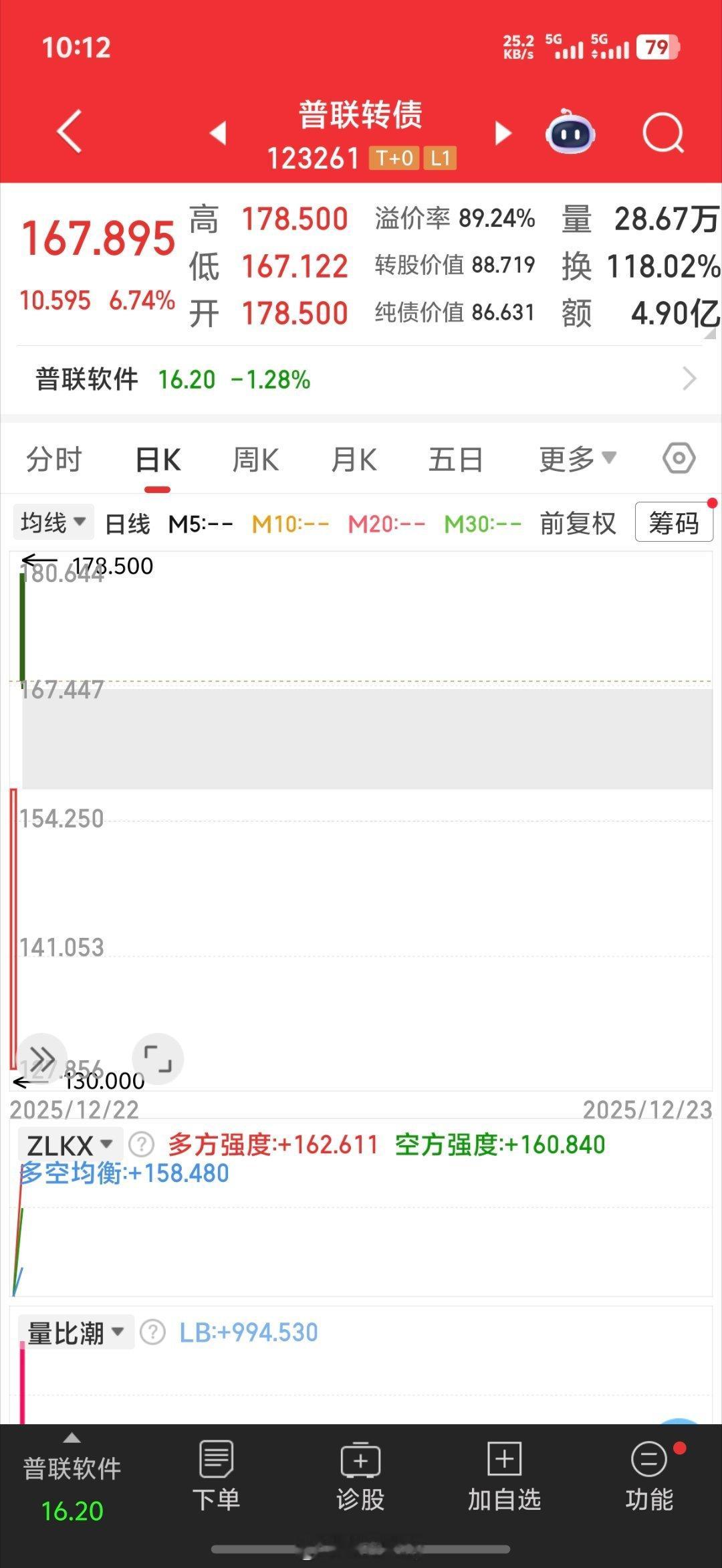Switch to the 周K weekly chart tab
Screen dimensions: 722x1568
255,459
